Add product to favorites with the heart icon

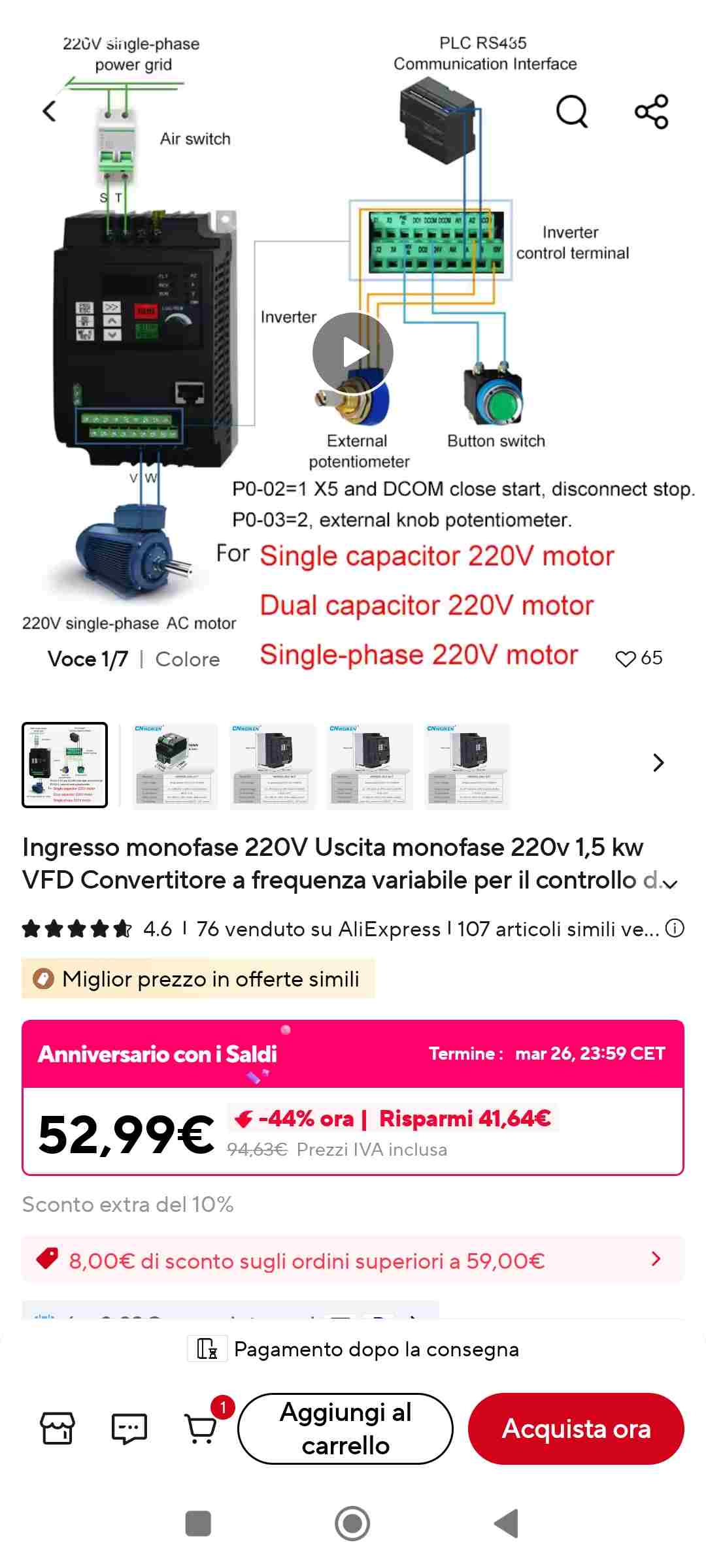[x=626, y=659]
